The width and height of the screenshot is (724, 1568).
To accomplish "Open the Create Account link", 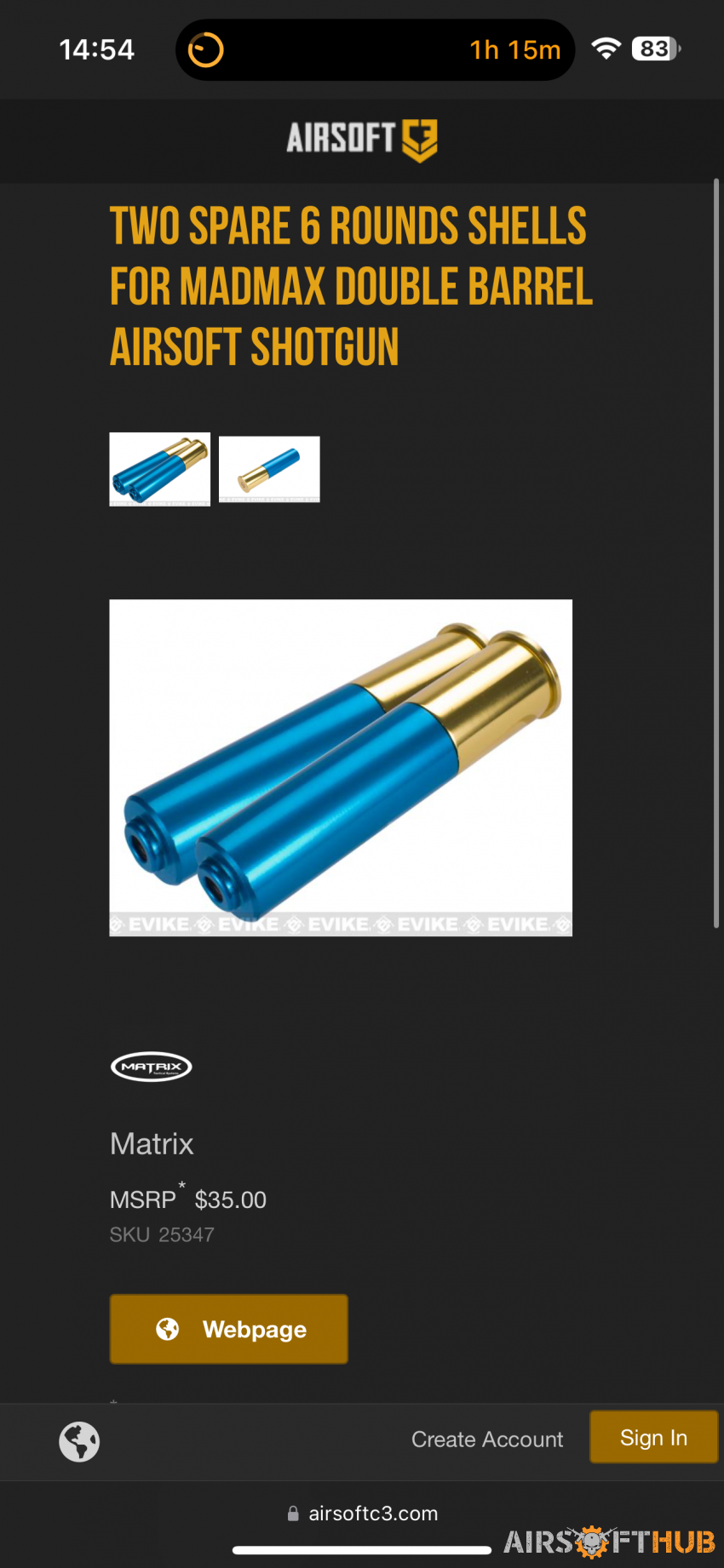I will tap(487, 1439).
